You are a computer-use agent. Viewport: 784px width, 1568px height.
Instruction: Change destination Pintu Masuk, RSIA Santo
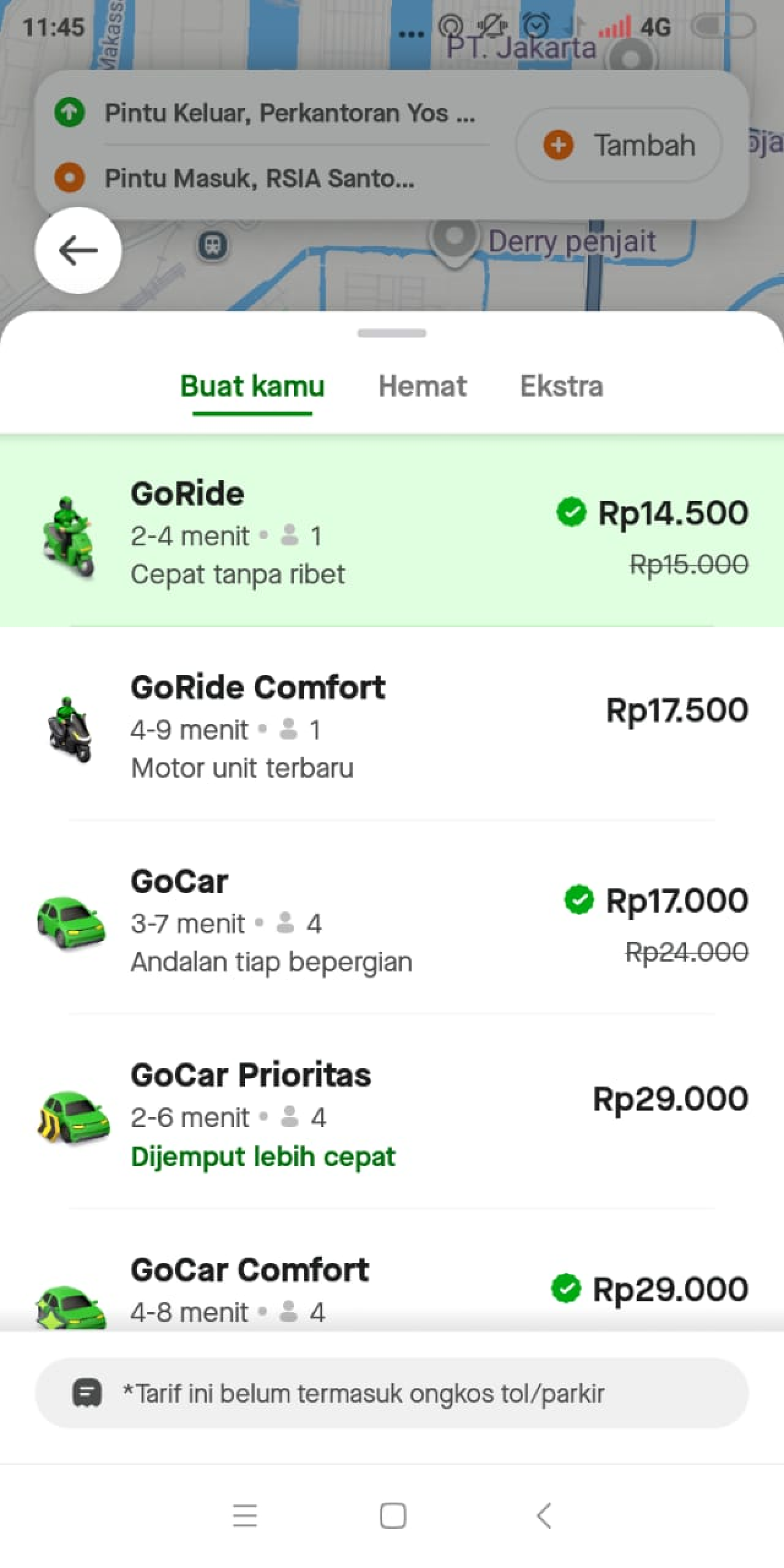pos(260,179)
